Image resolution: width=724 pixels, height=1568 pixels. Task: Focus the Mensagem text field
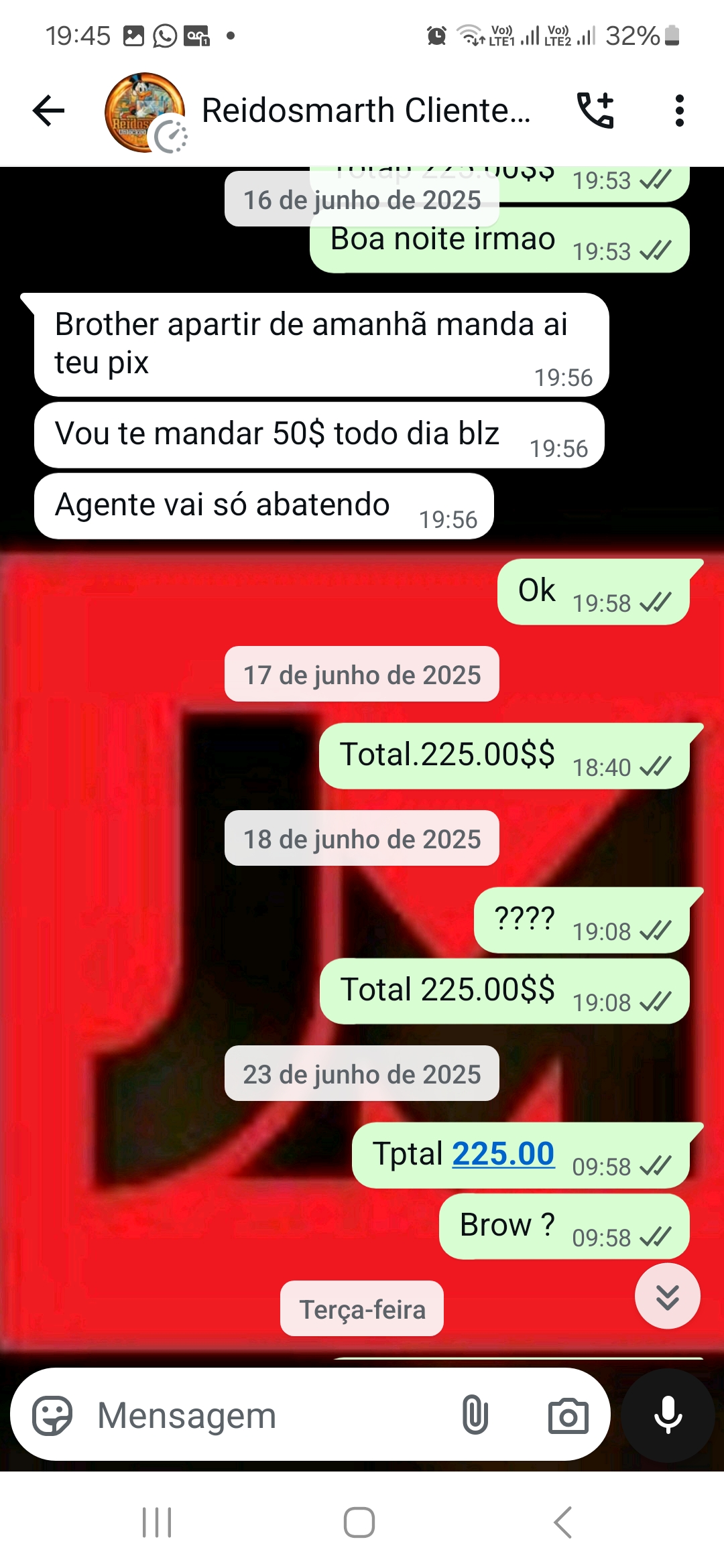(x=268, y=1415)
